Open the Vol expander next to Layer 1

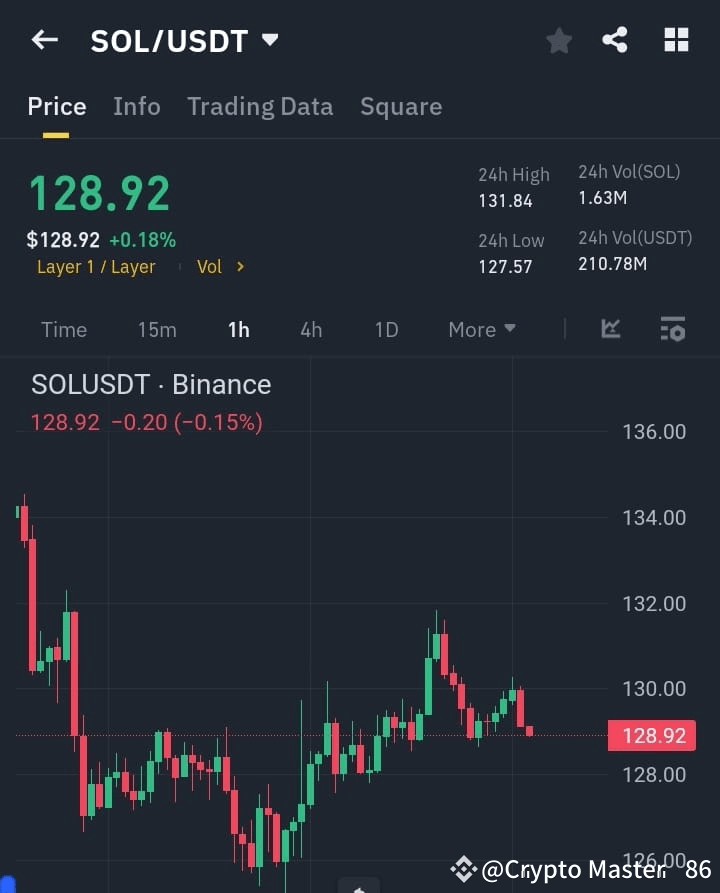pos(220,266)
